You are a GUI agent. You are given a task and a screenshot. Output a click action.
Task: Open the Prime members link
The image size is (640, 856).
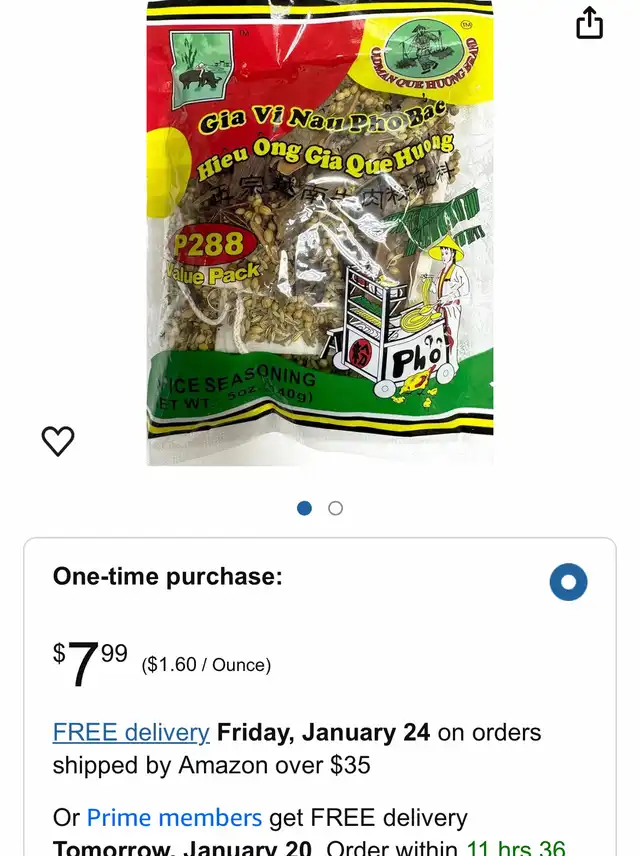click(174, 818)
